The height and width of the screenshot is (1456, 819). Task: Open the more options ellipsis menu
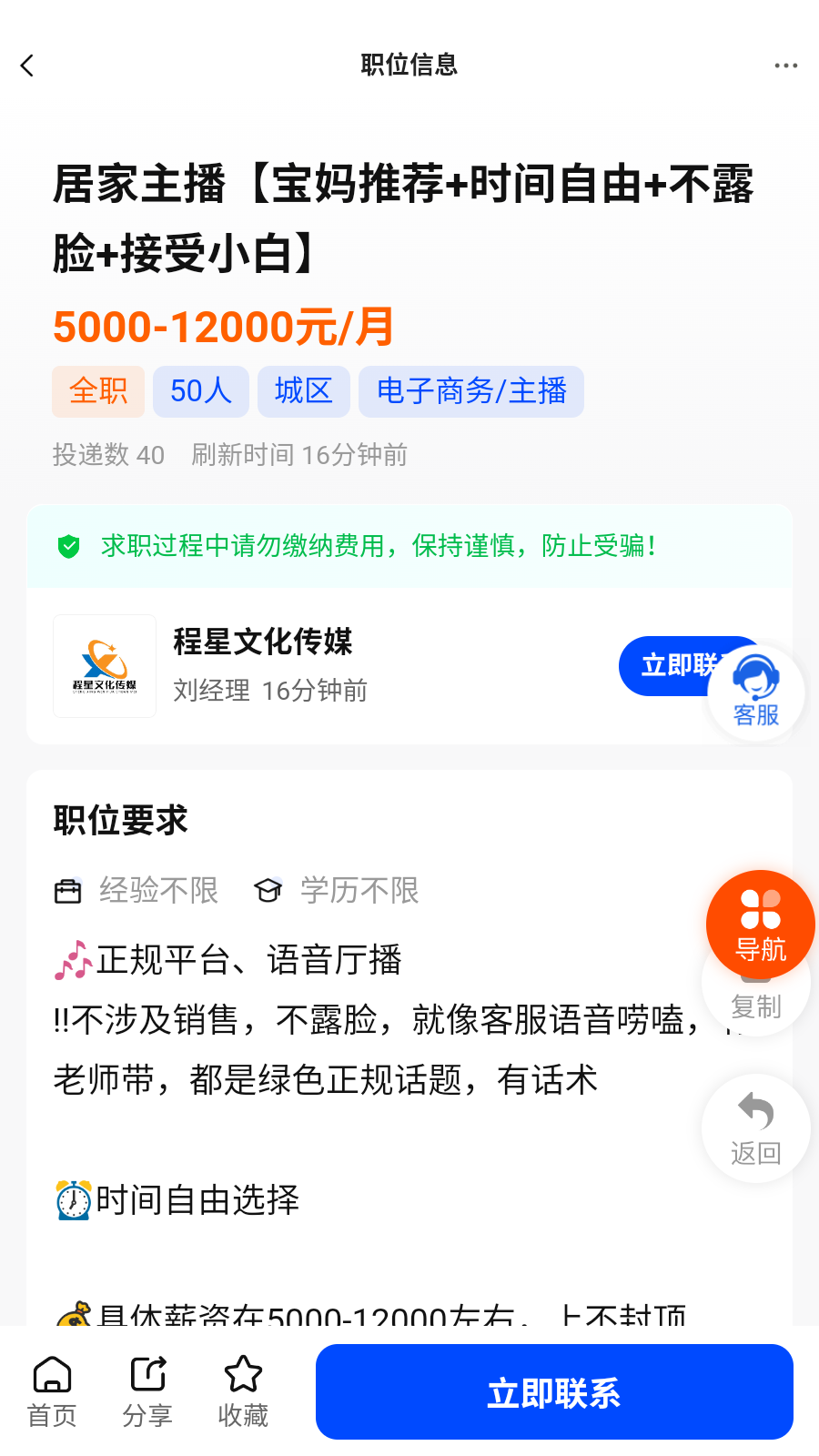pos(785,65)
